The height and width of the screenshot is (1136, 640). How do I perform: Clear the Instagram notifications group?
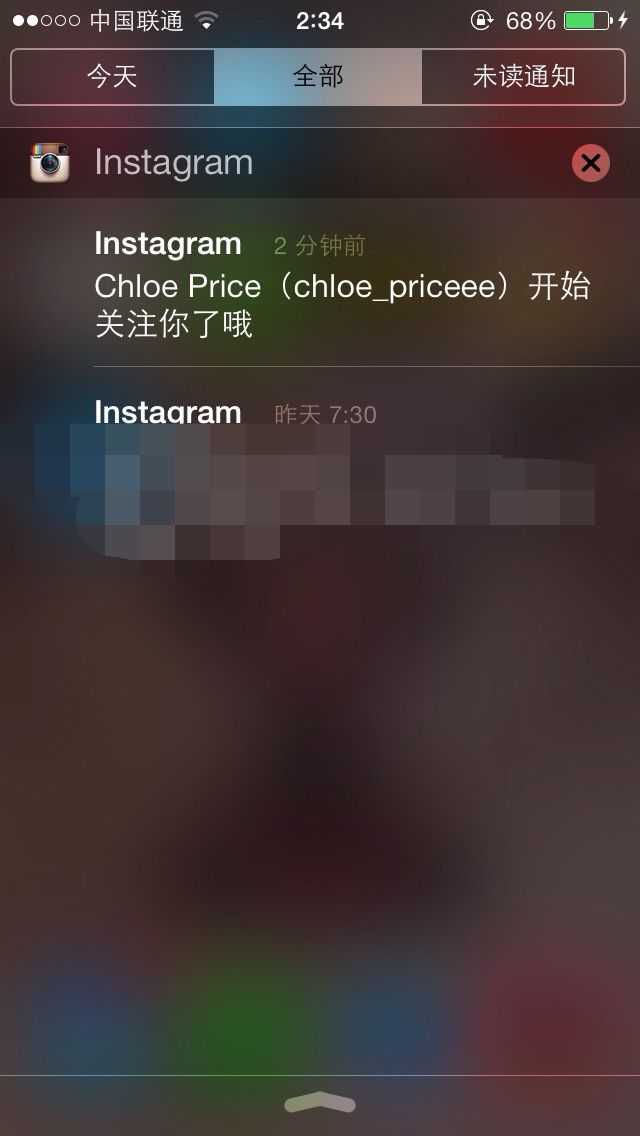[590, 163]
